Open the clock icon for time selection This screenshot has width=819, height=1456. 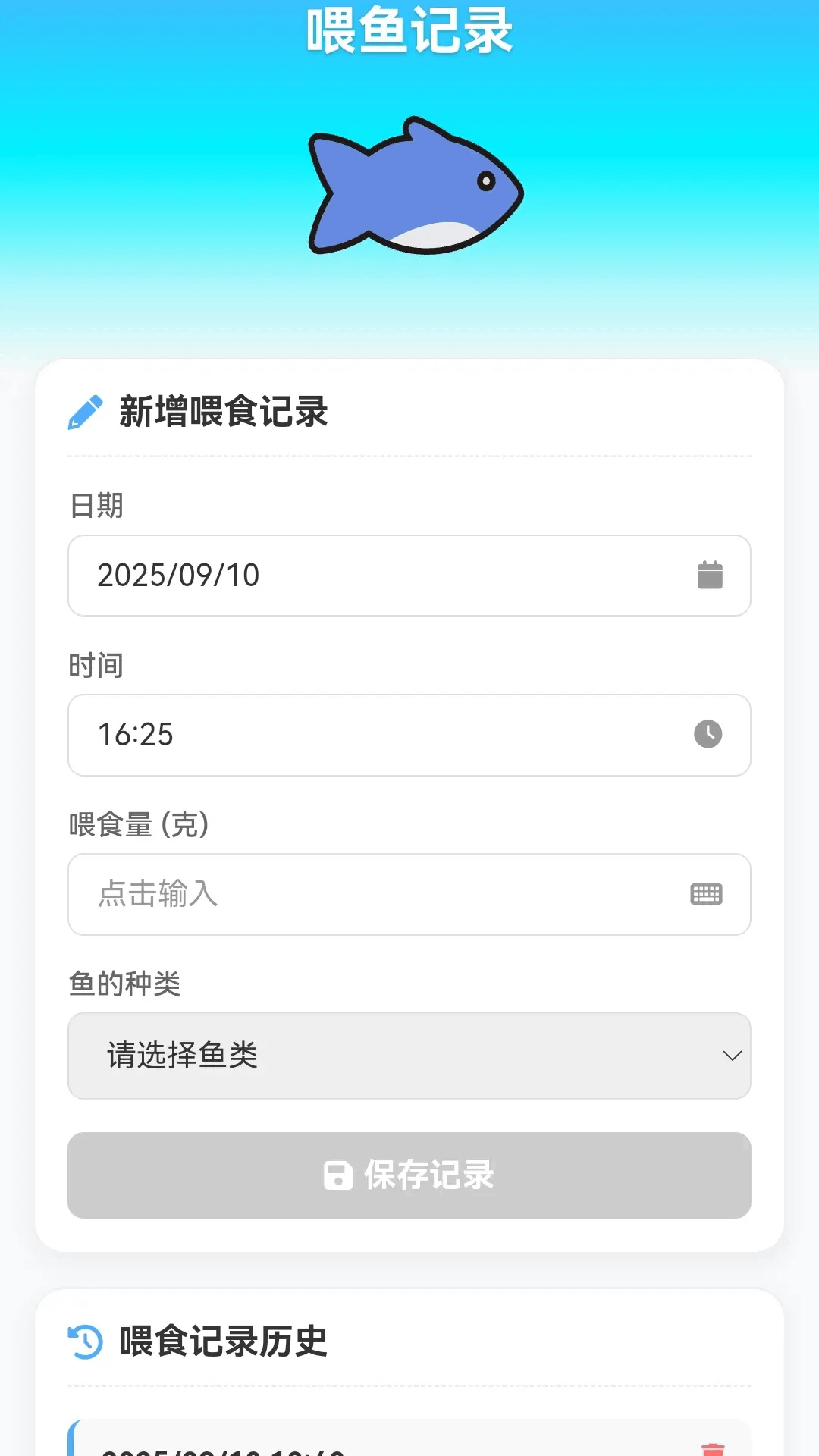[x=707, y=734]
